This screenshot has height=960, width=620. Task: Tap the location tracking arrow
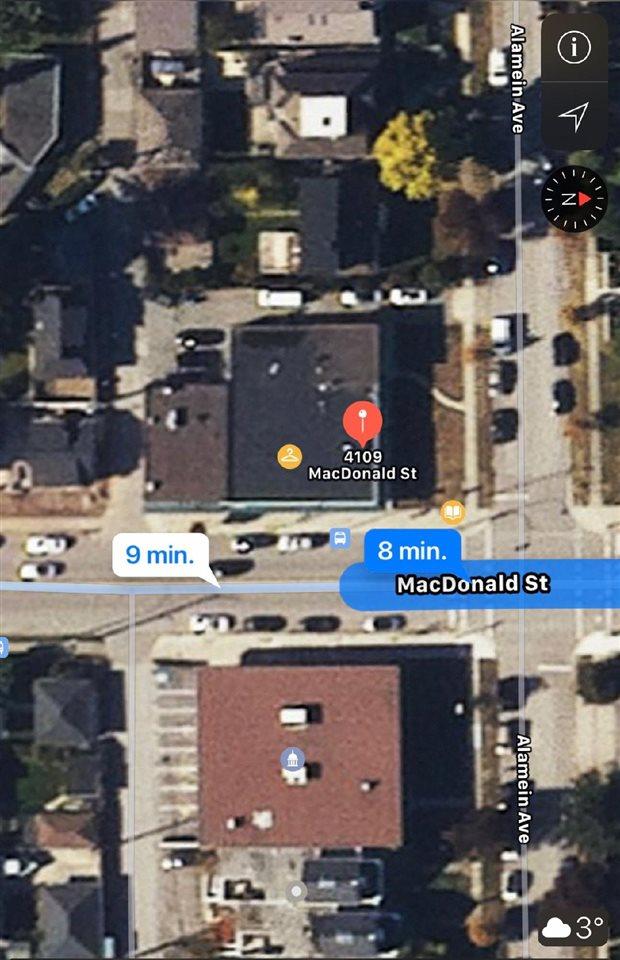573,117
